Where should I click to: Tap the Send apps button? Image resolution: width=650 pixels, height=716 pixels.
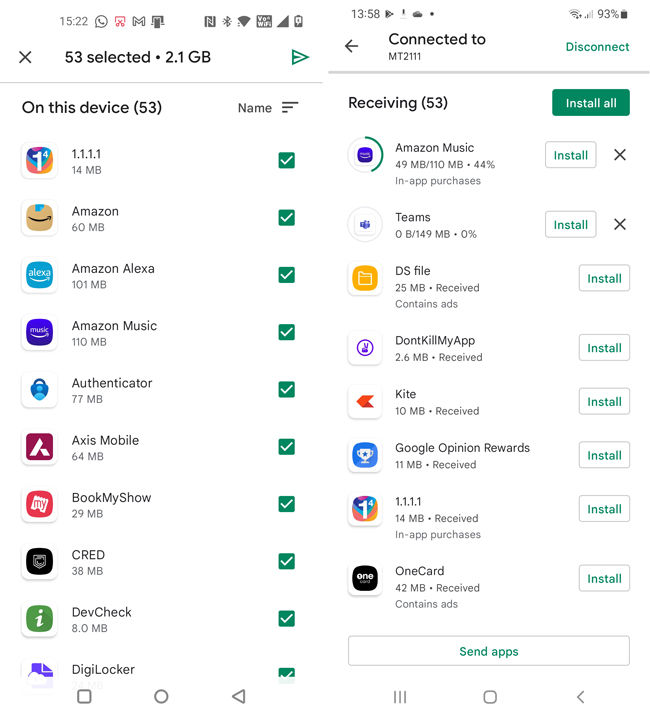point(488,651)
